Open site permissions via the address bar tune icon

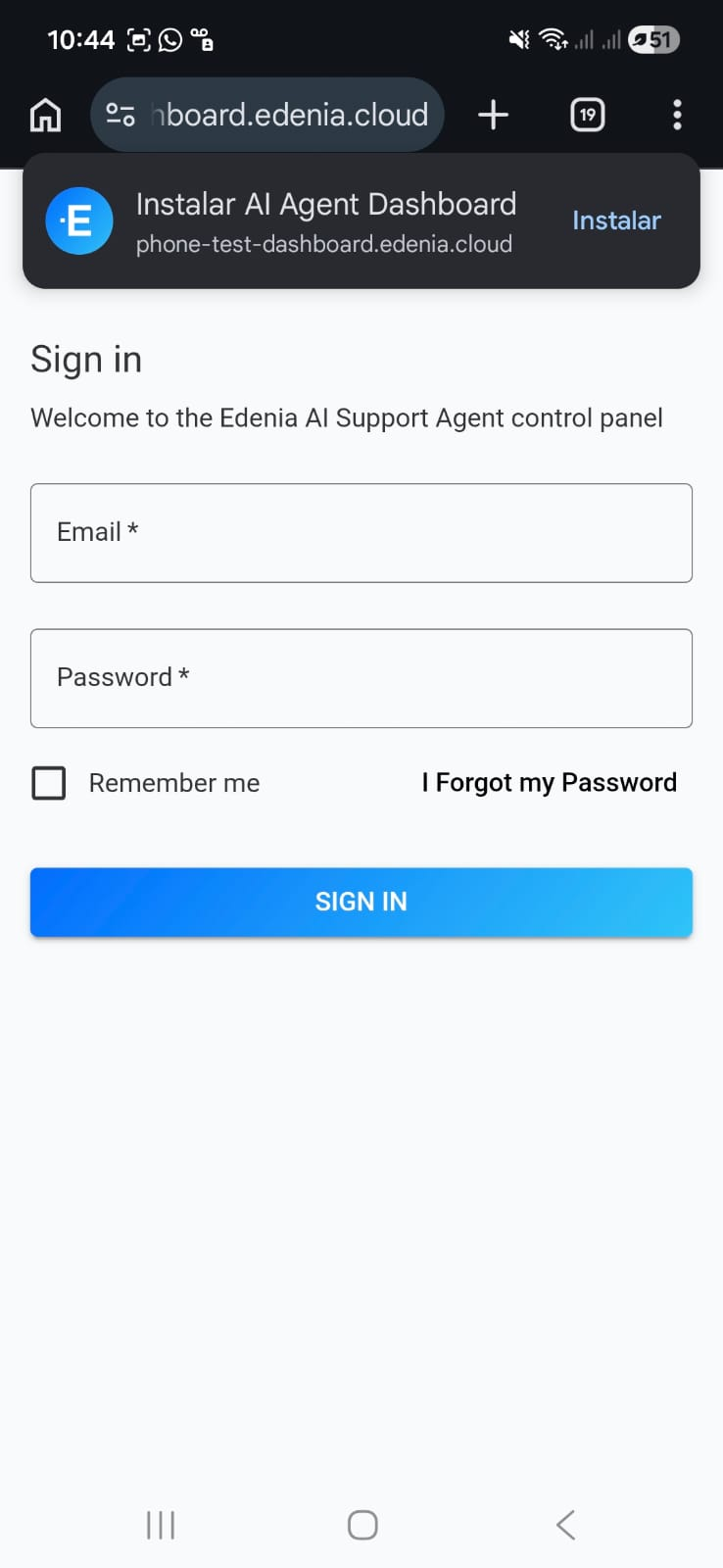(120, 115)
